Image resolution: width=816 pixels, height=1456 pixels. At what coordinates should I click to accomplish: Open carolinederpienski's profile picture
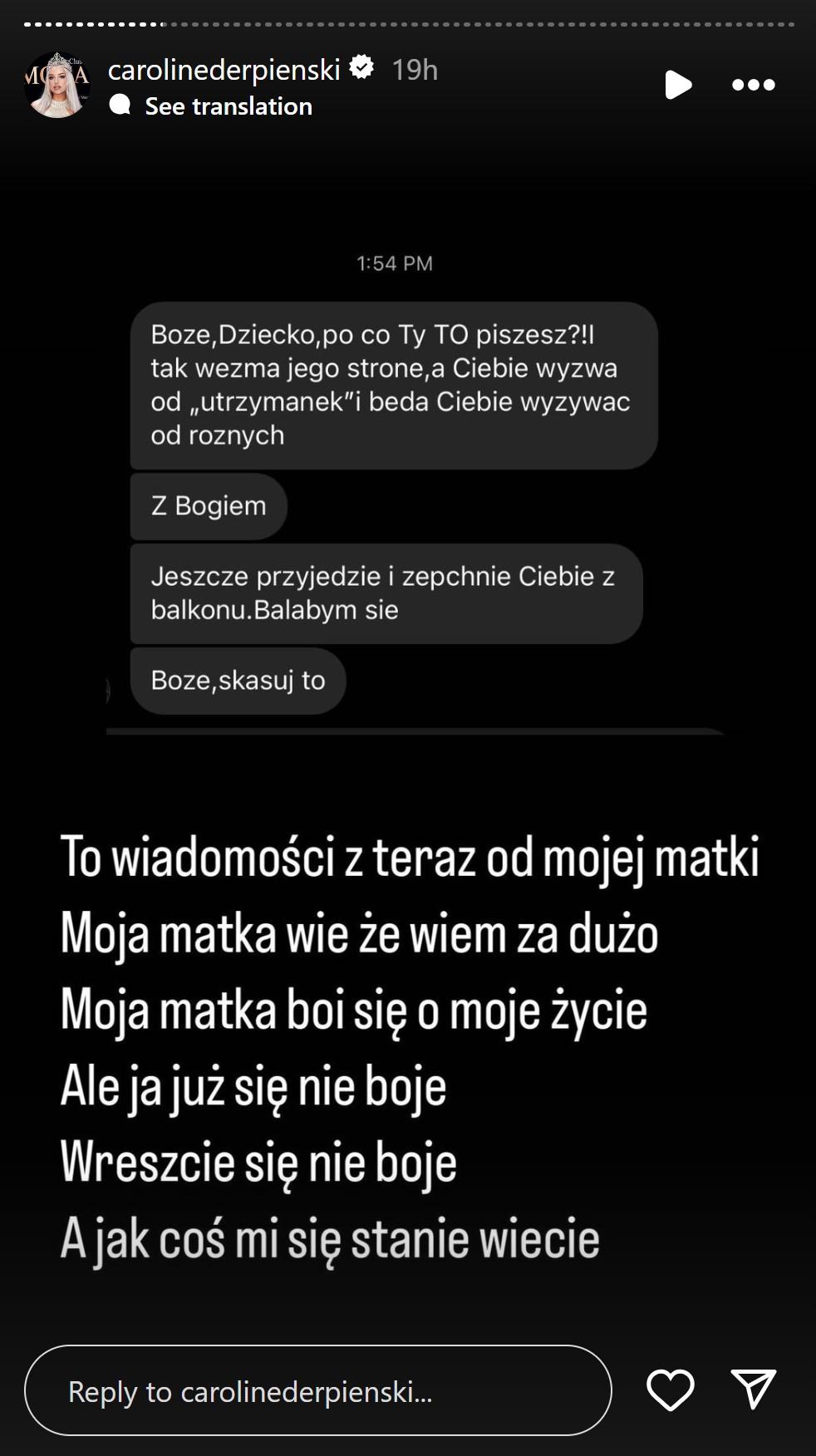tap(57, 85)
